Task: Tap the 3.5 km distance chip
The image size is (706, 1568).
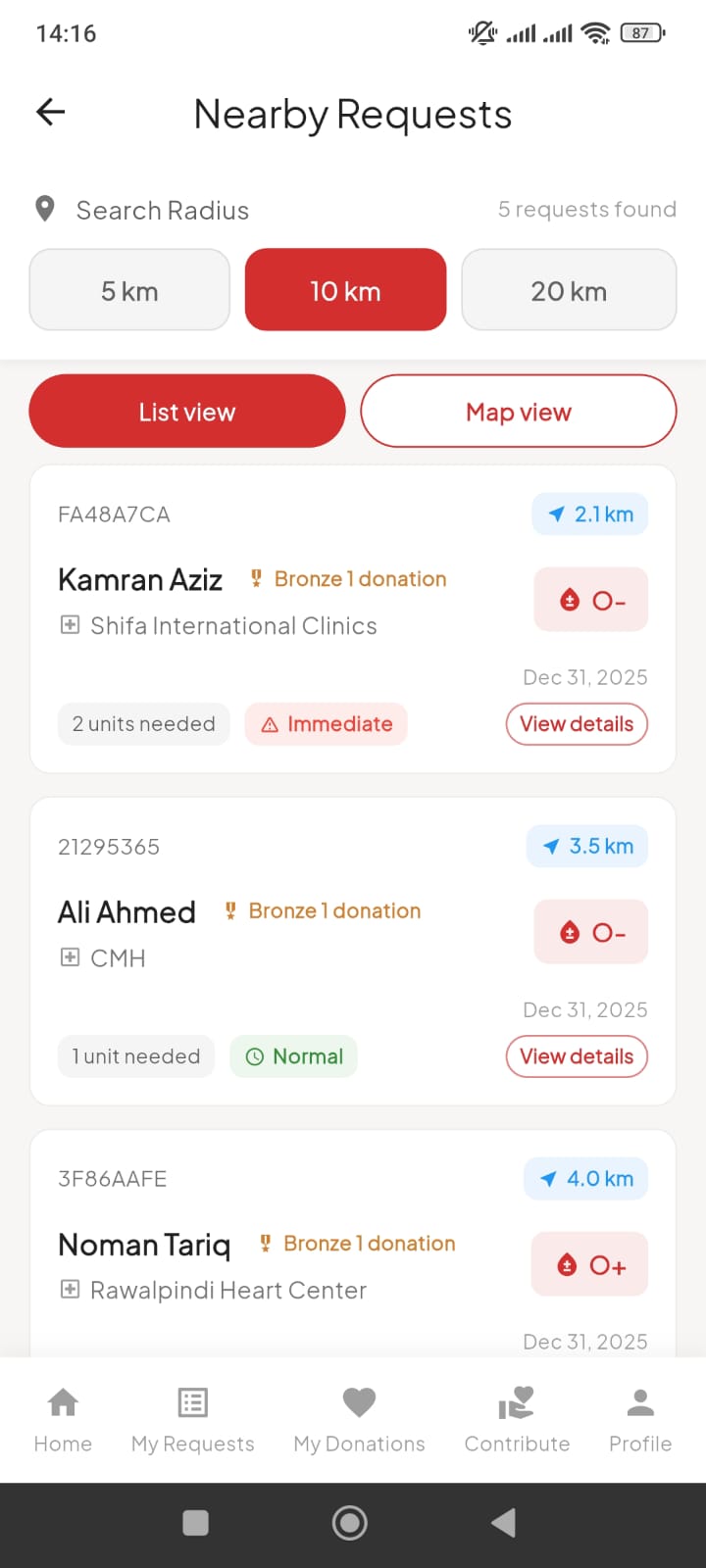Action: point(586,846)
